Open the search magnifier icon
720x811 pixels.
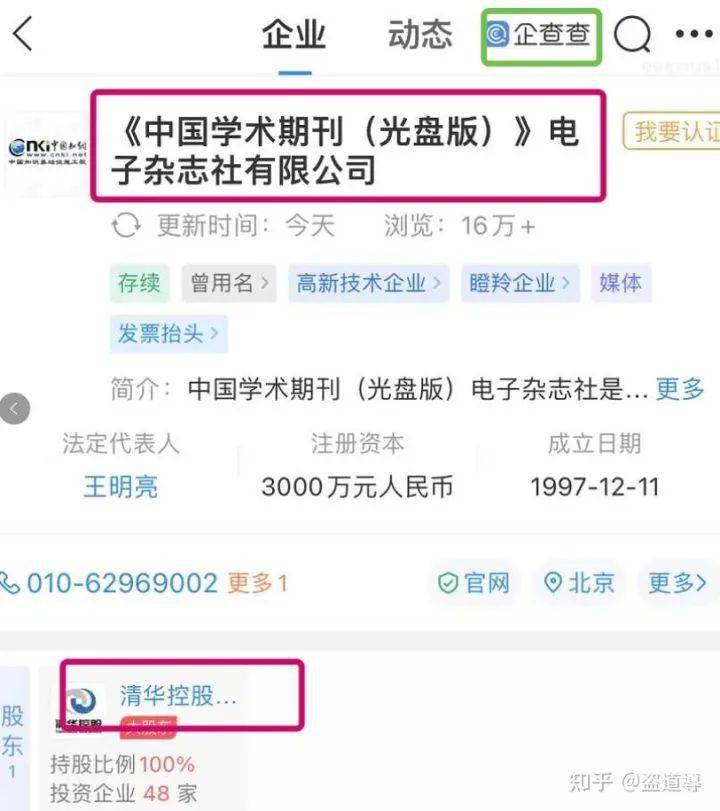point(631,36)
